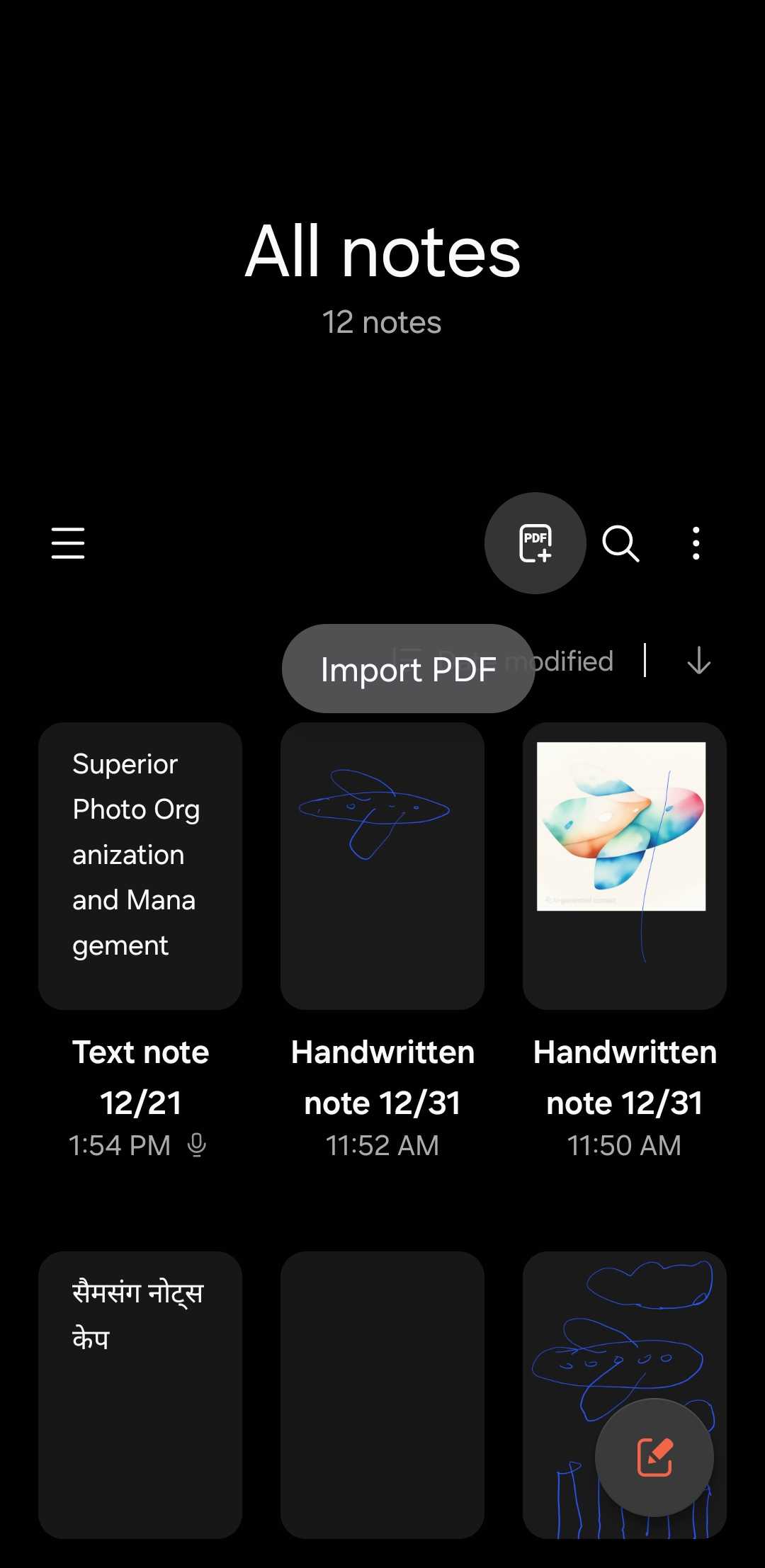Open the blank note card
765x1568 pixels.
tap(382, 1394)
